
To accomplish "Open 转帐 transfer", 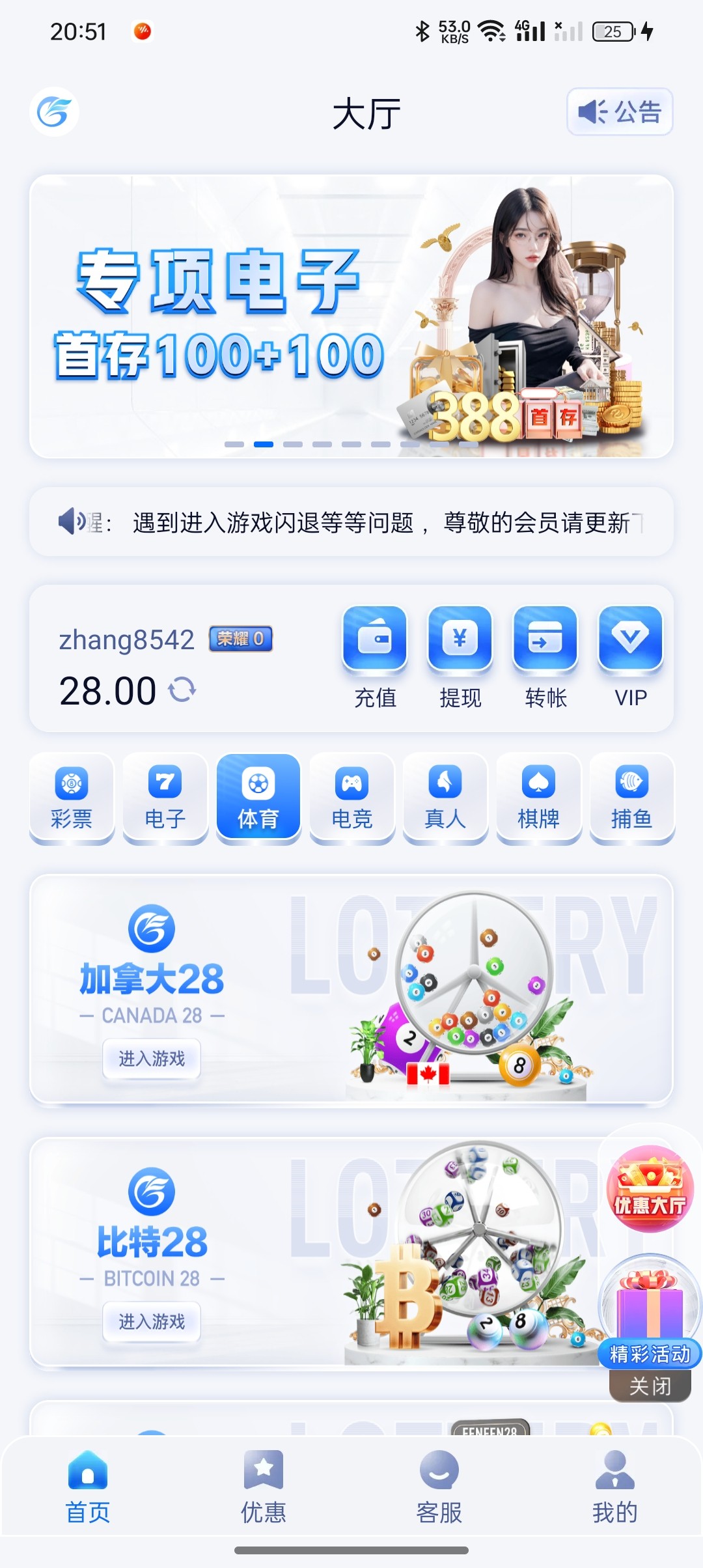I will 545,657.
